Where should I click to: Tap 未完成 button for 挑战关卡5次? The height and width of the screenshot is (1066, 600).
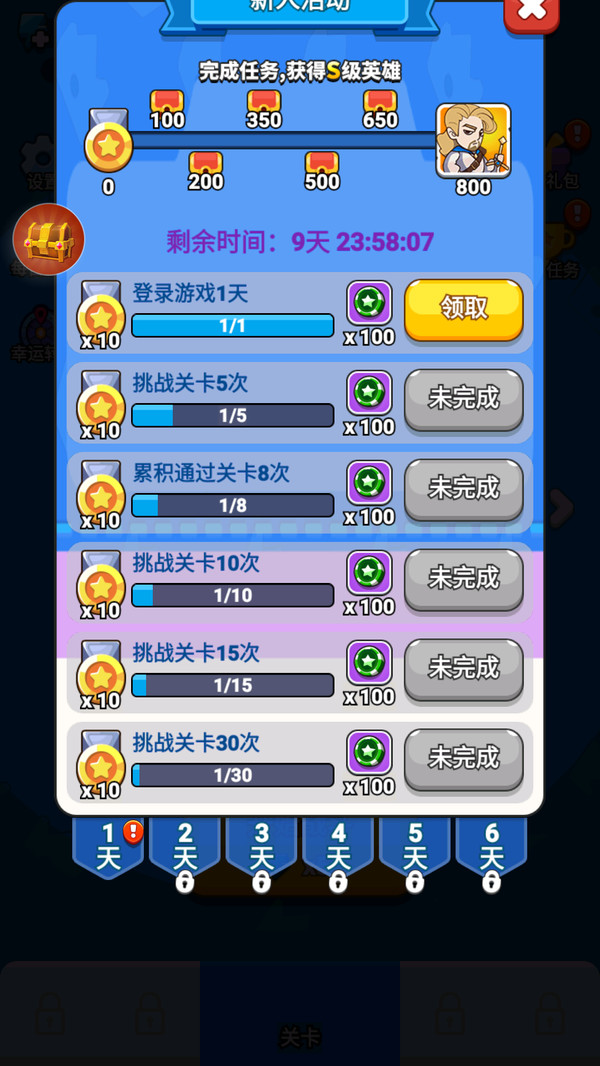click(x=463, y=399)
